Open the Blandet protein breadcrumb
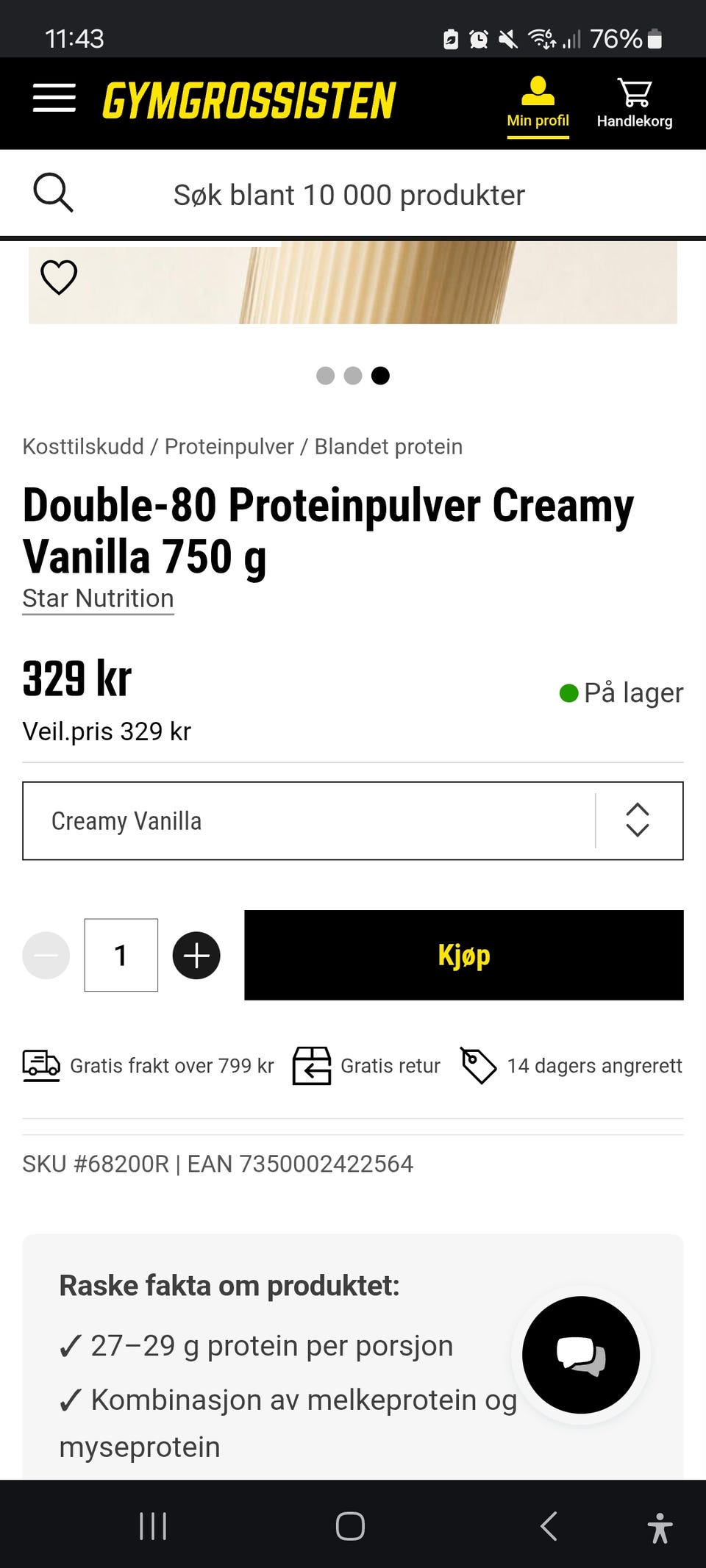The height and width of the screenshot is (1568, 706). coord(388,446)
